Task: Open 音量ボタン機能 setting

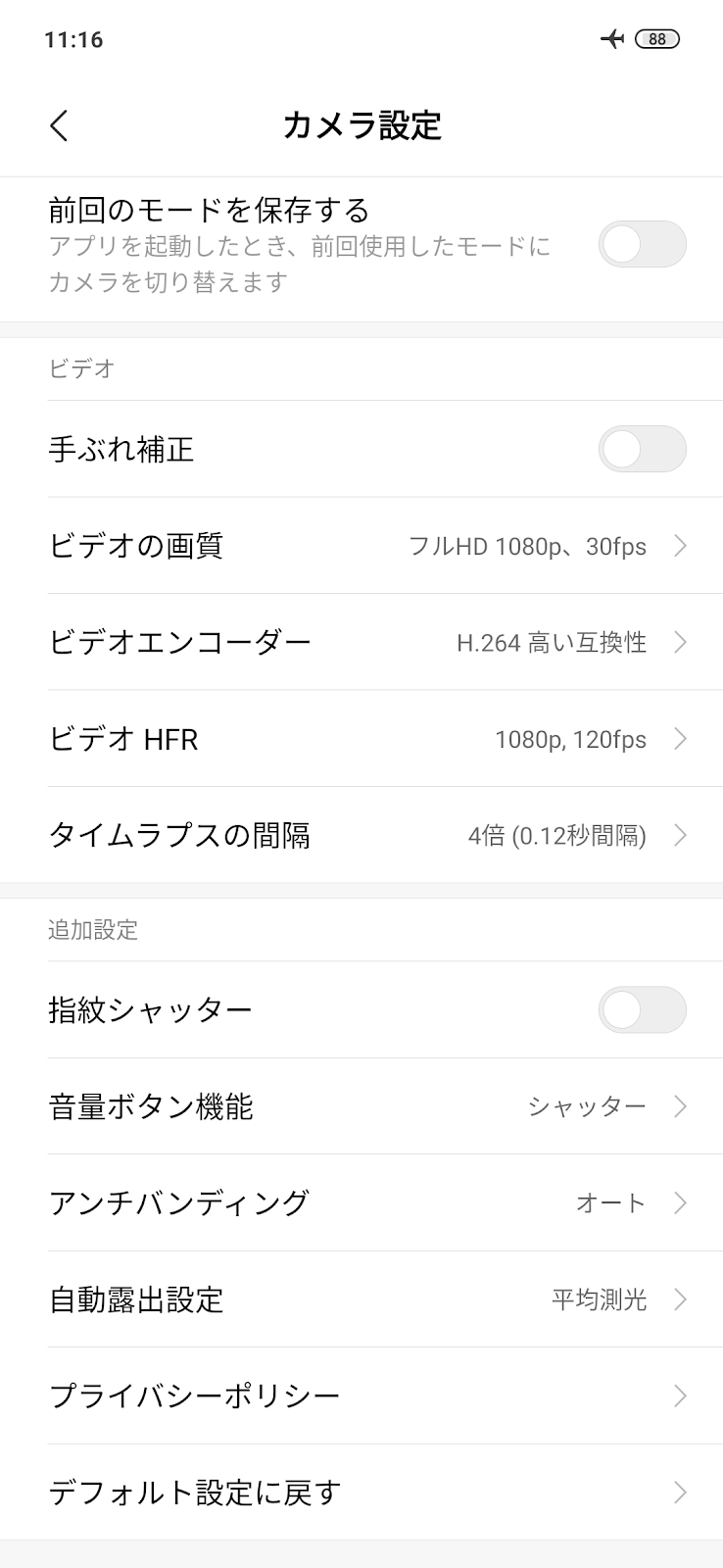Action: 361,1106
